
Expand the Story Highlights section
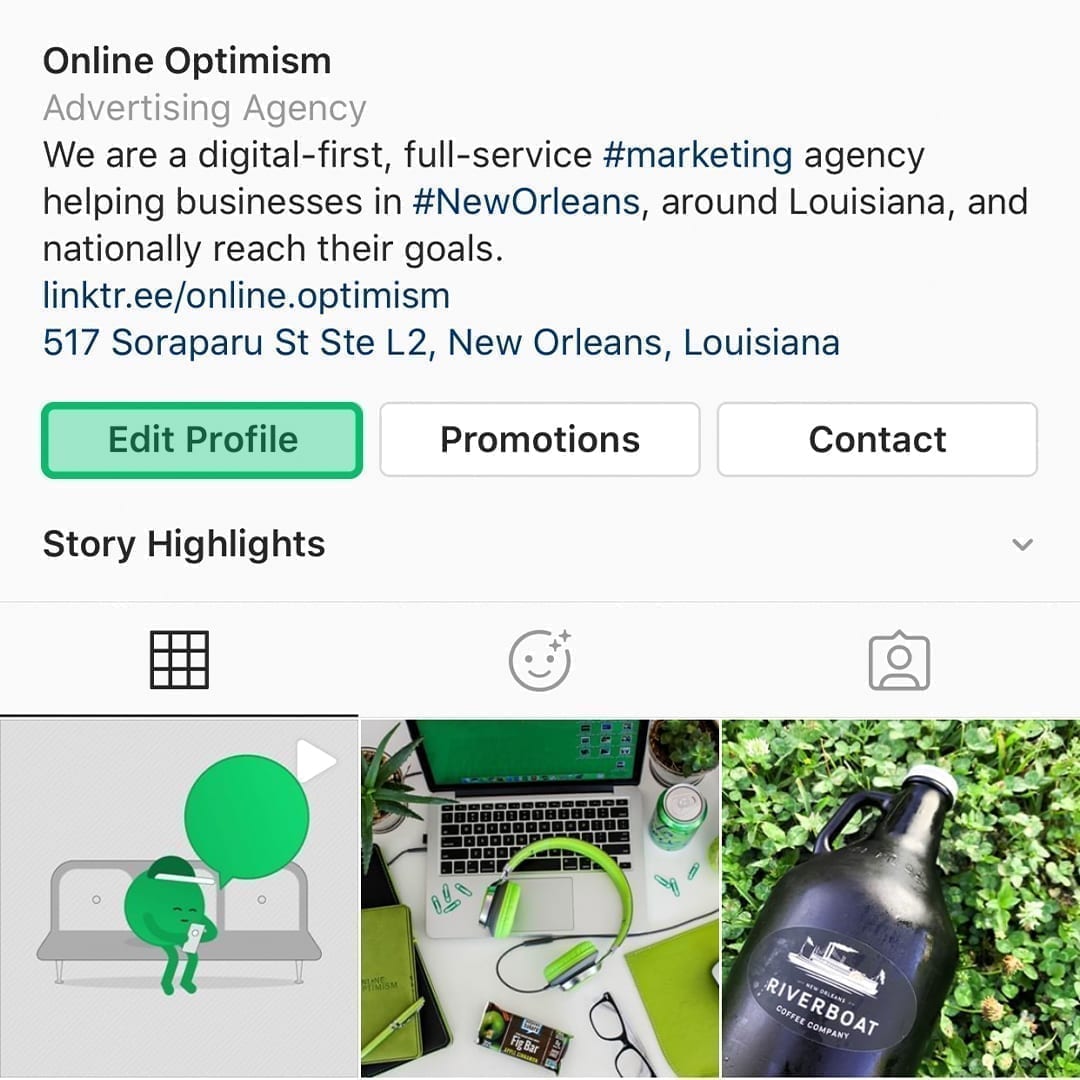[1021, 545]
